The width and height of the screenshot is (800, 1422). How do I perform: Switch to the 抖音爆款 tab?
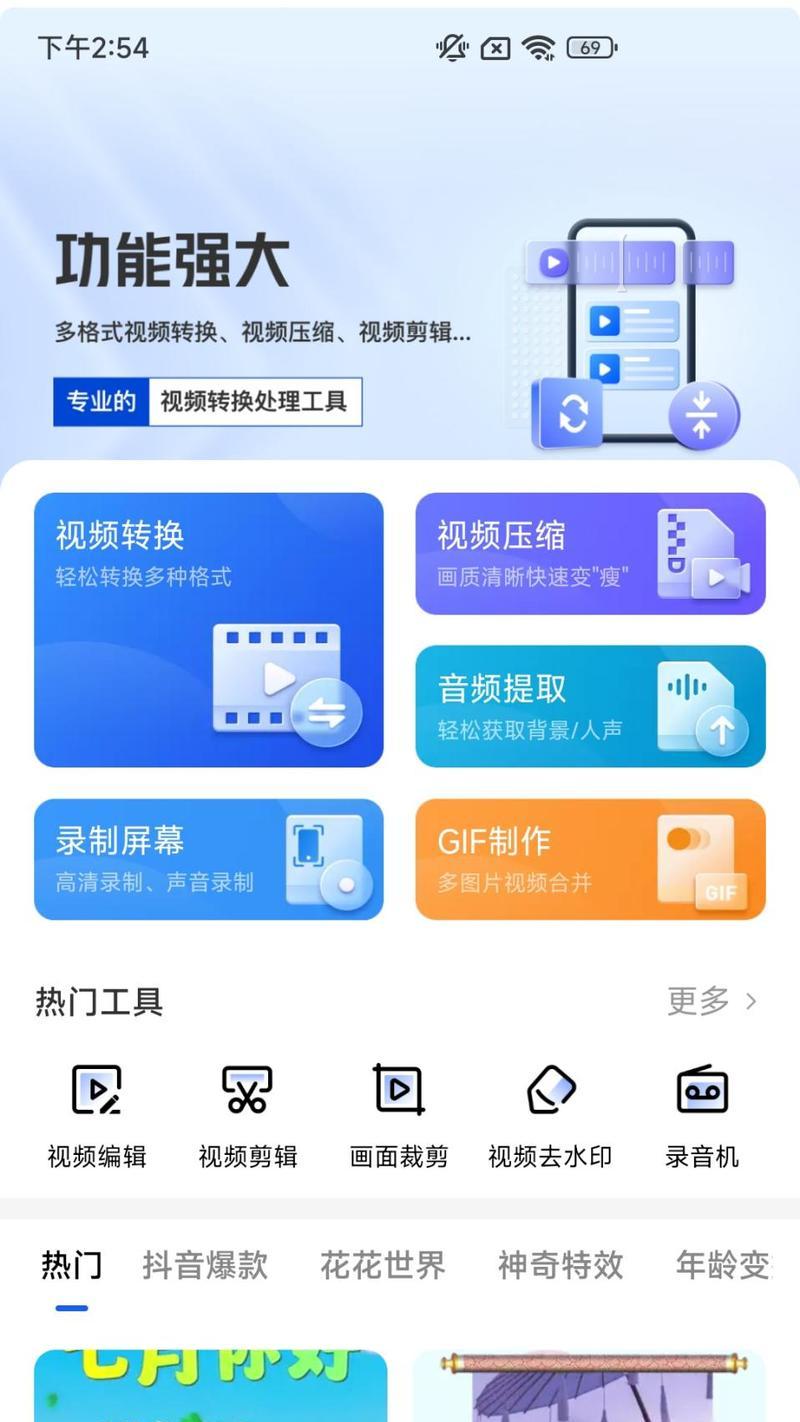coord(205,1265)
